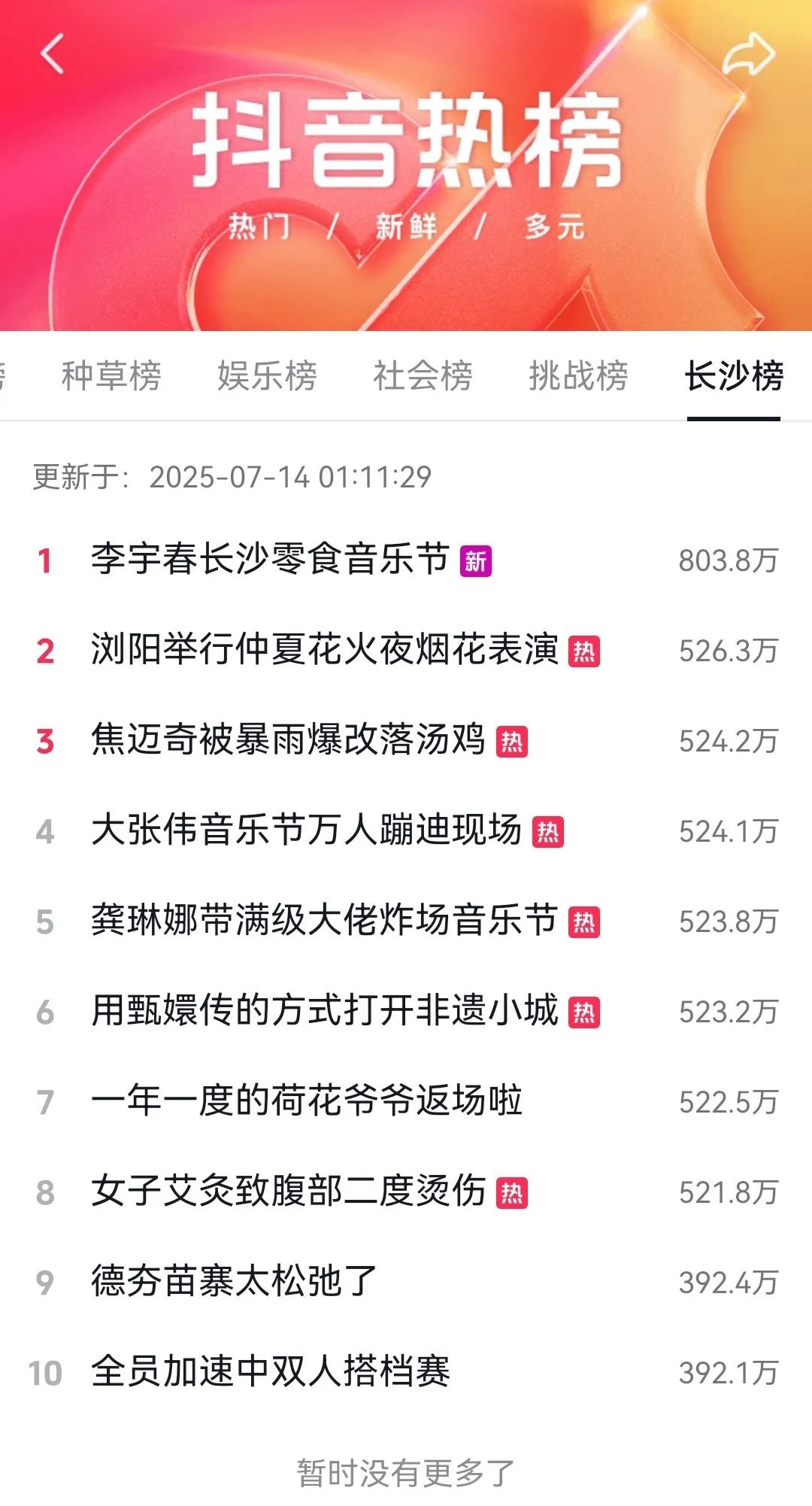This screenshot has height=1506, width=812.
Task: Select the 挑战榜 tab
Action: tap(578, 376)
